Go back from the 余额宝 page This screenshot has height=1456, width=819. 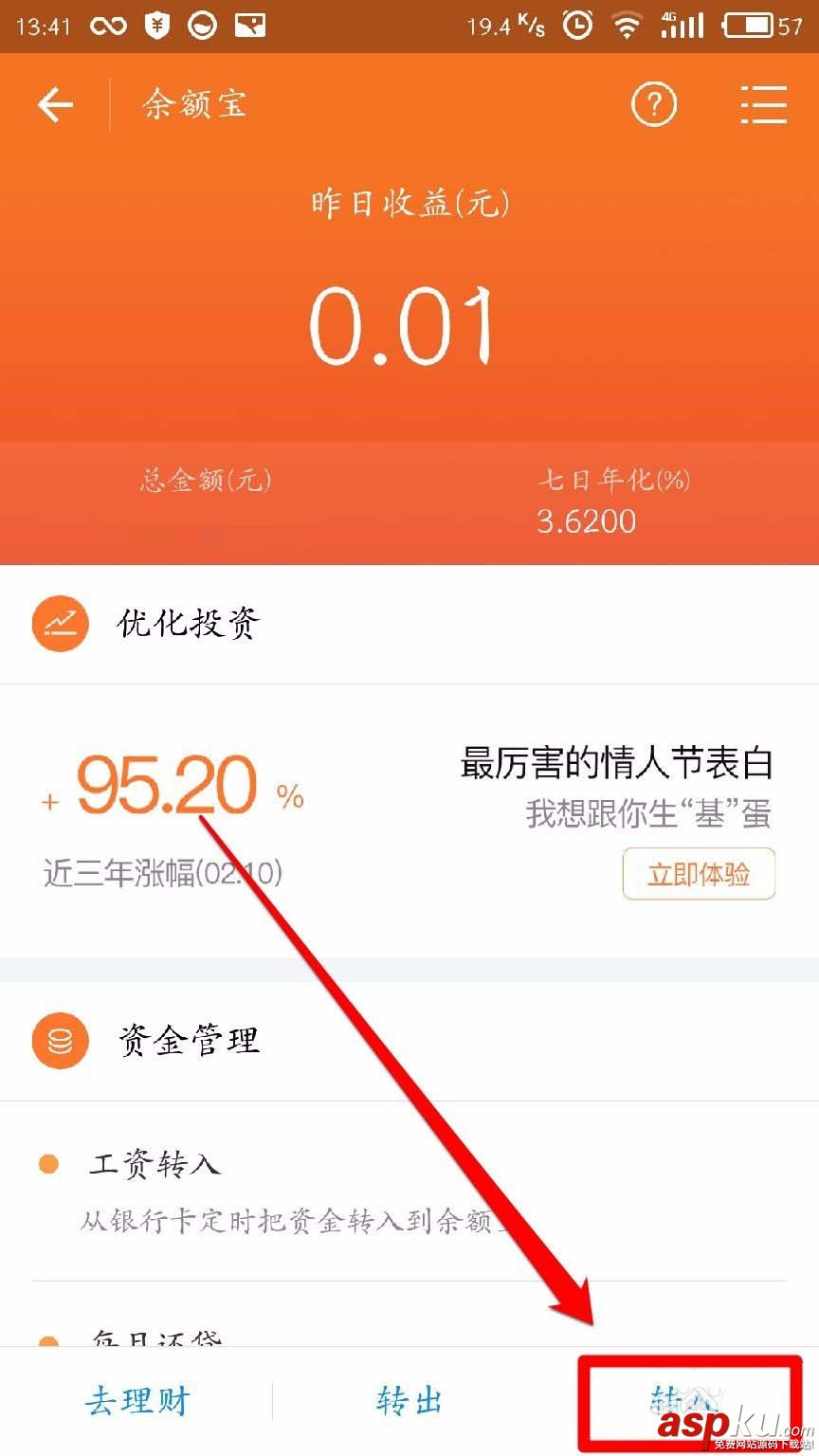55,104
